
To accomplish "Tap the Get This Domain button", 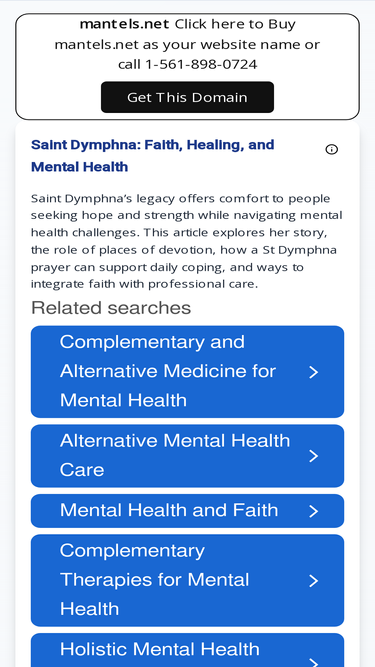I will [x=187, y=97].
